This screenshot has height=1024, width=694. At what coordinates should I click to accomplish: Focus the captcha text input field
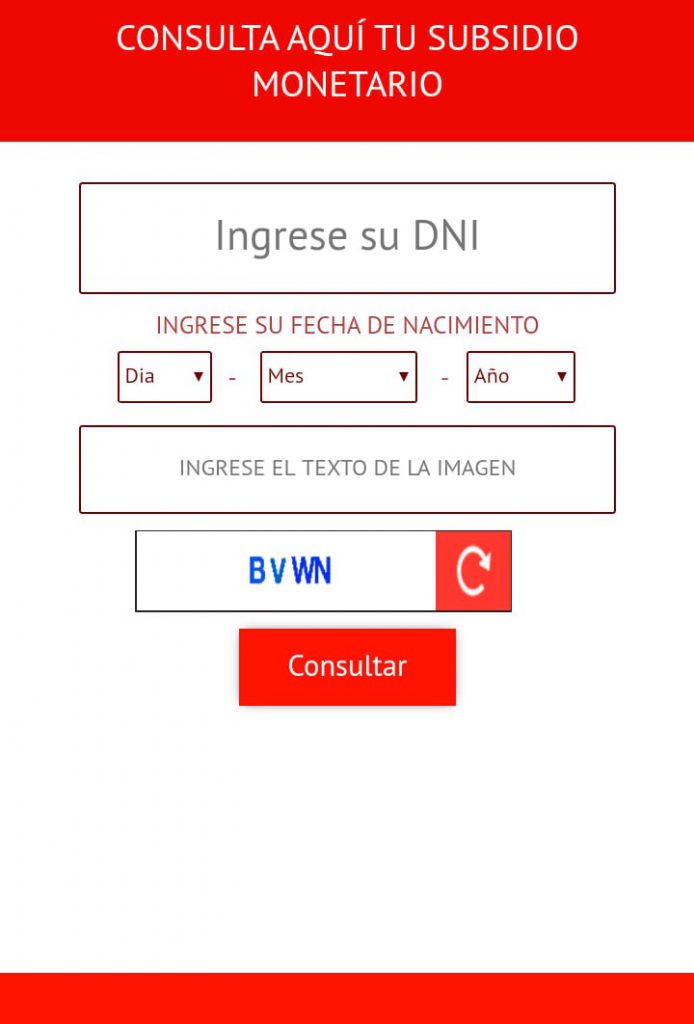(x=347, y=469)
